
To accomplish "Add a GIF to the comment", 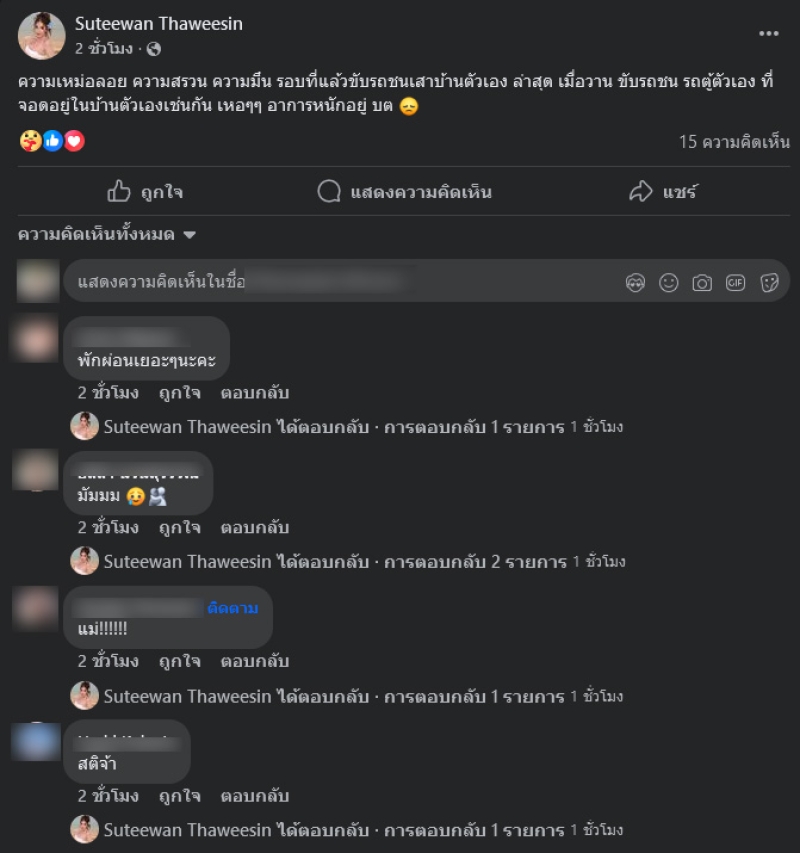I will pyautogui.click(x=736, y=283).
